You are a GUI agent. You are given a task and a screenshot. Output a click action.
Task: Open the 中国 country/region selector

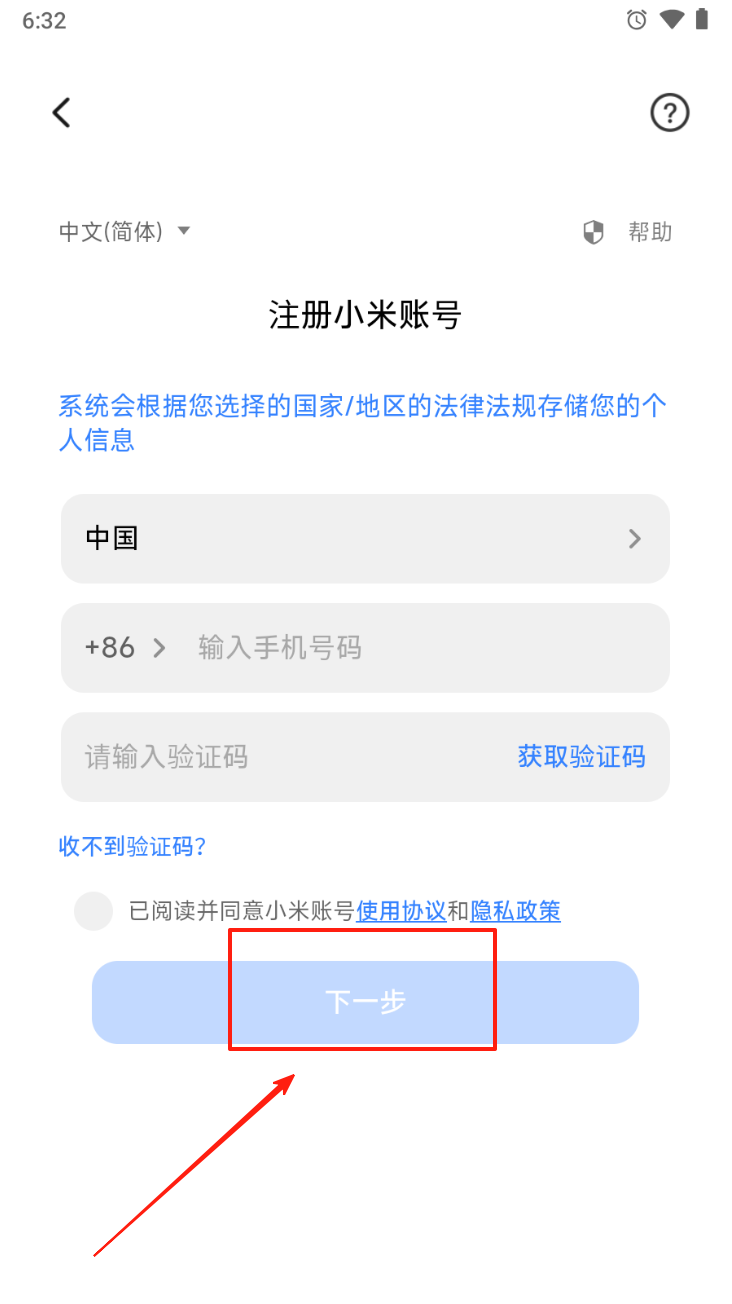pos(365,539)
